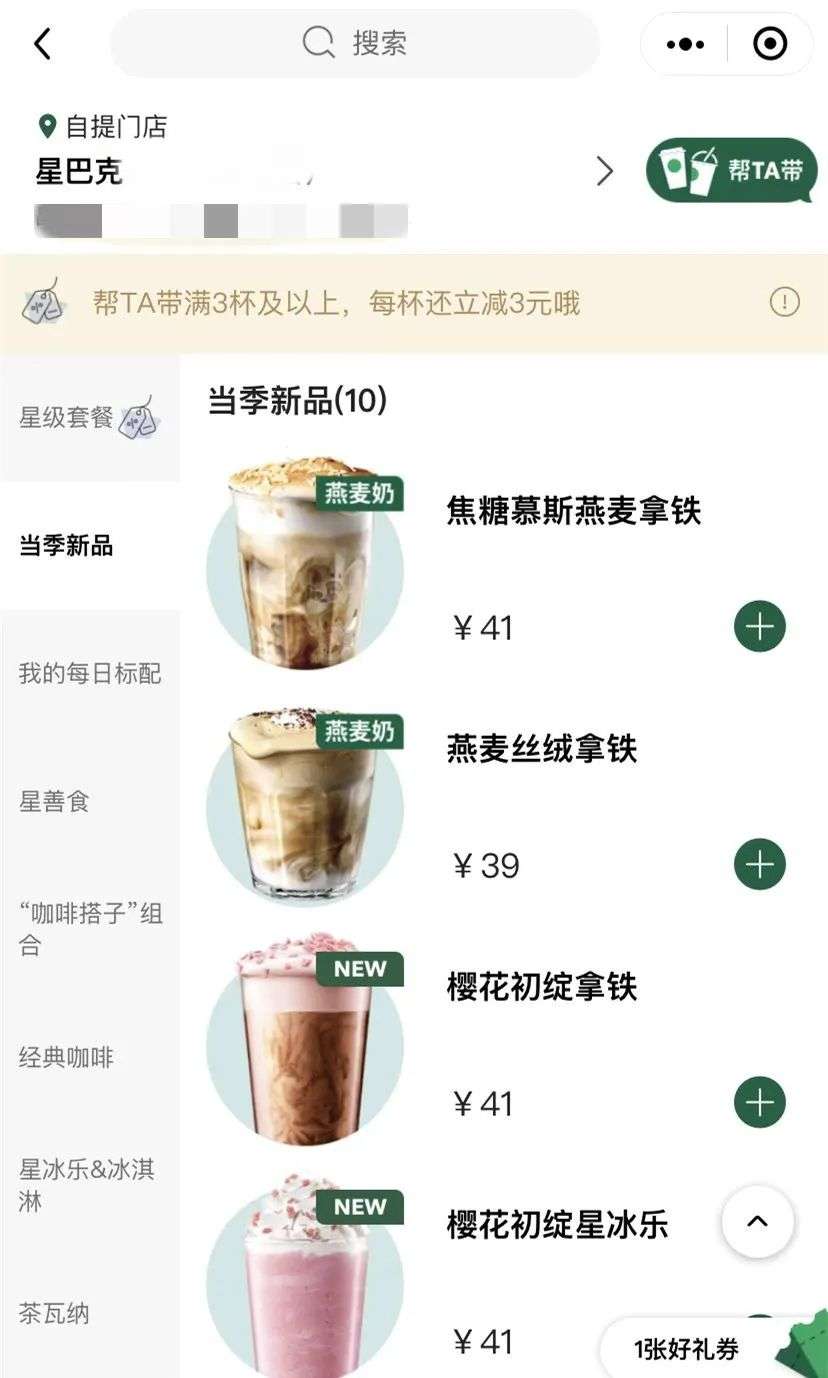Change the 星巴克 pickup store
The image size is (828, 1378).
pos(604,172)
